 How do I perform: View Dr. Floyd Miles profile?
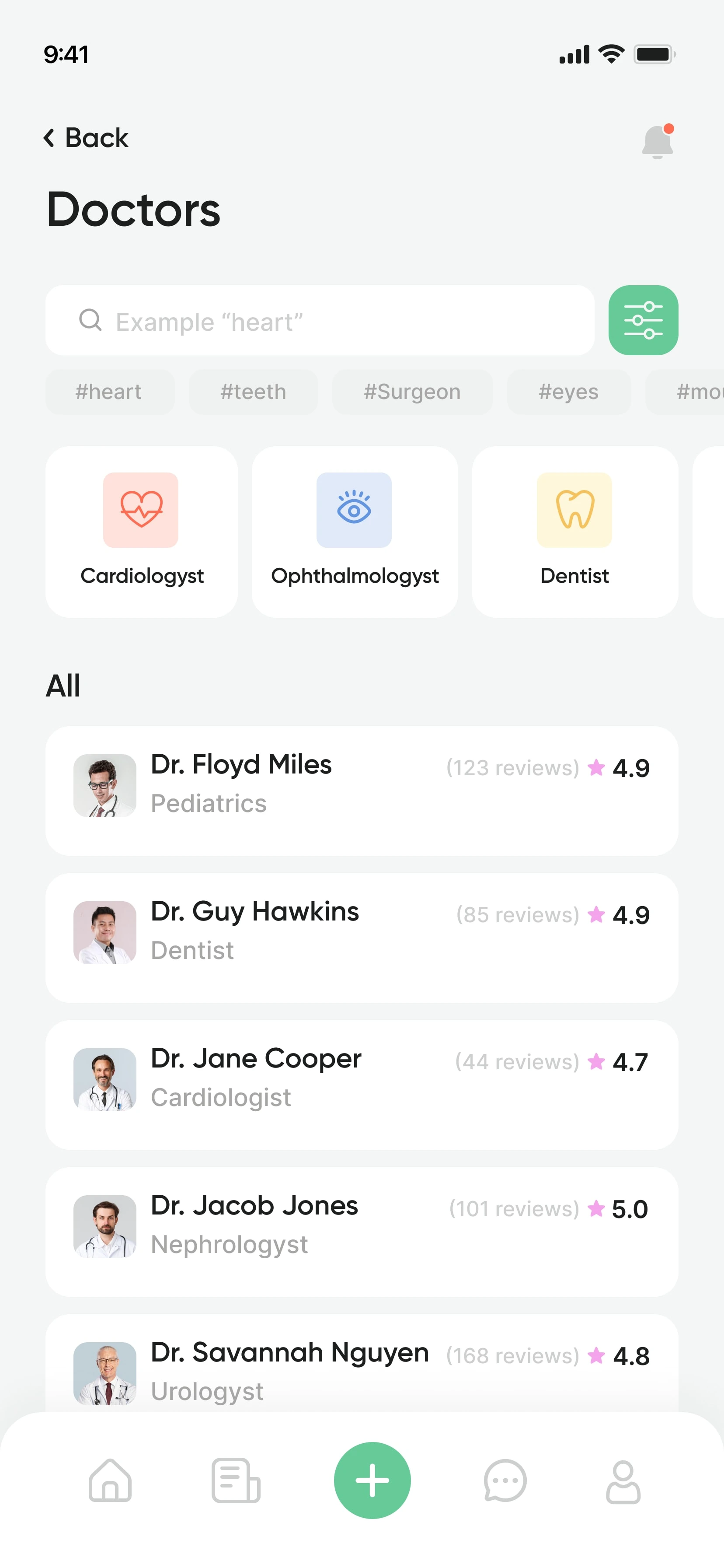[x=362, y=791]
